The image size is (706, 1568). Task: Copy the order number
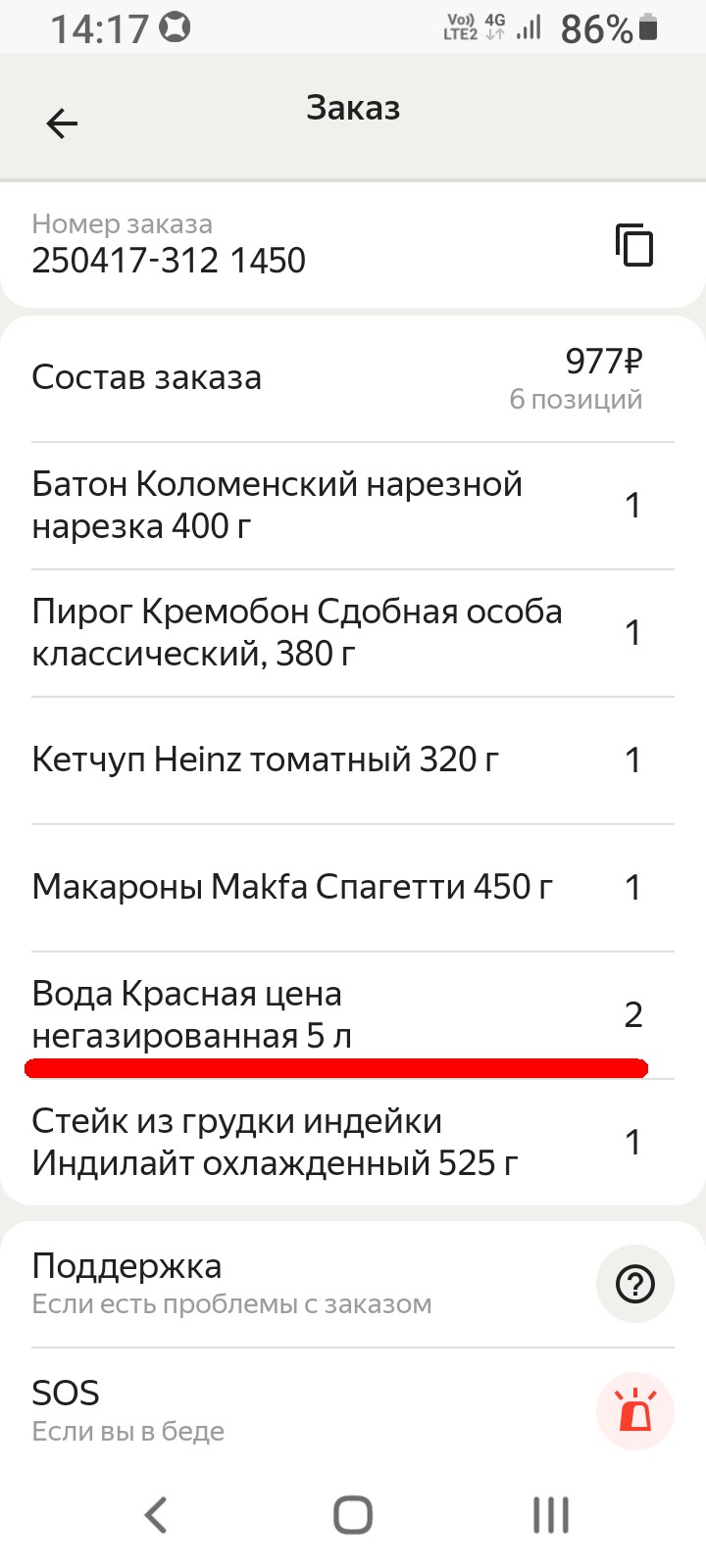(634, 245)
